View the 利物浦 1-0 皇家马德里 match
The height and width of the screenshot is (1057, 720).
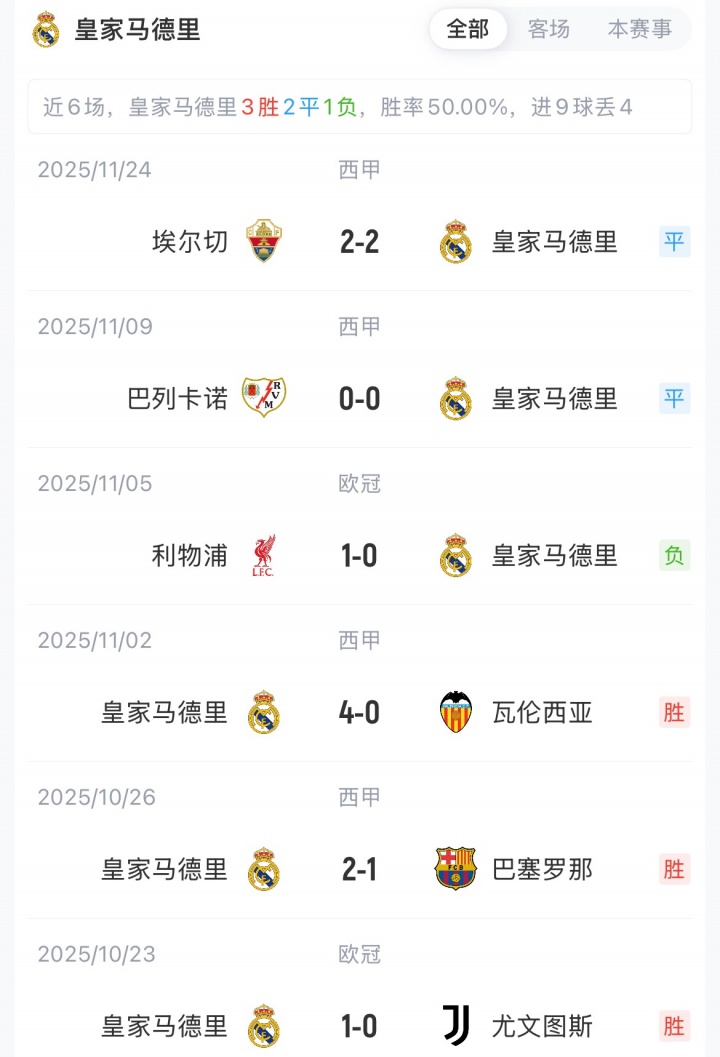pos(359,556)
